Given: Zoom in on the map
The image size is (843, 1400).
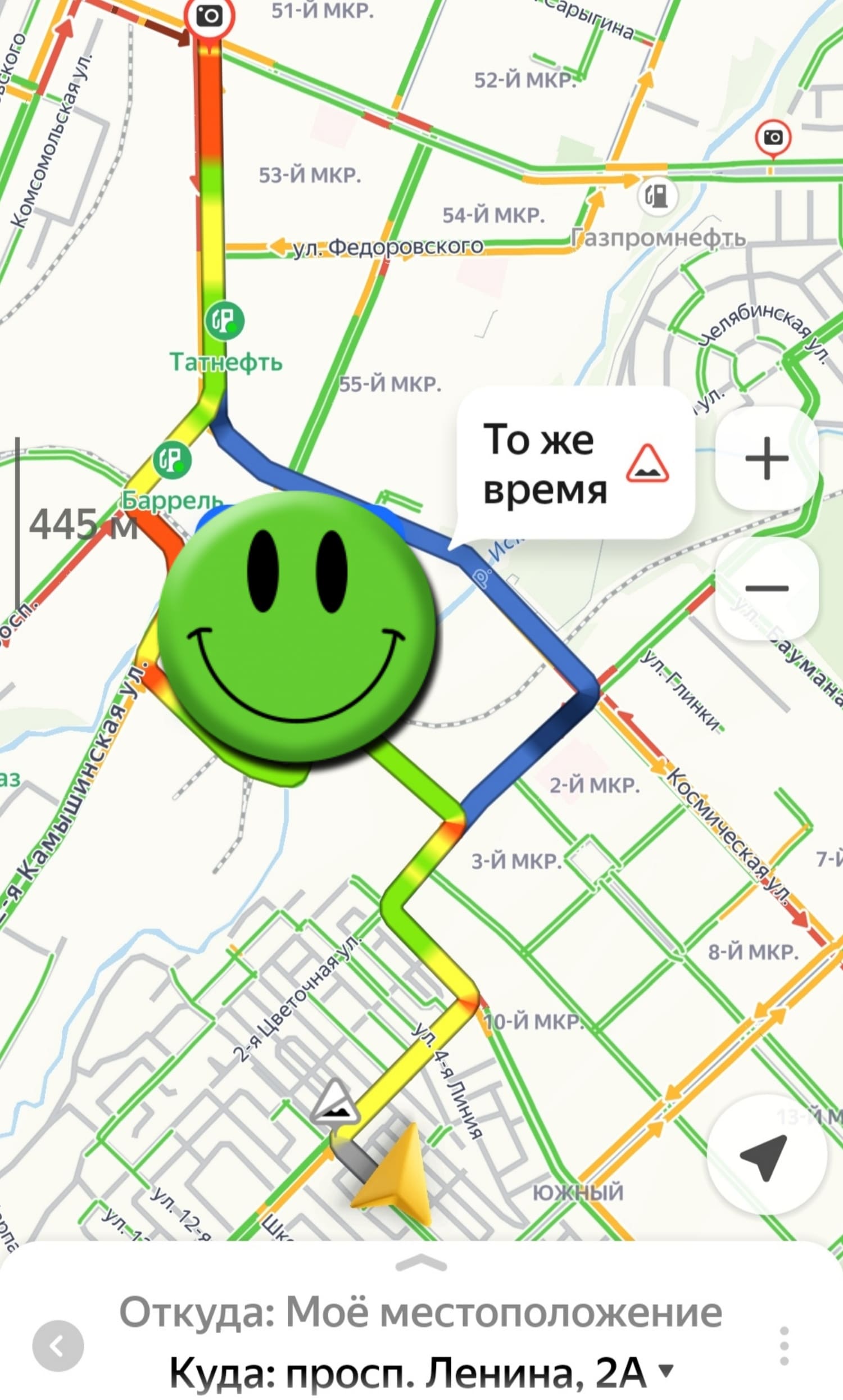Looking at the screenshot, I should pyautogui.click(x=767, y=458).
